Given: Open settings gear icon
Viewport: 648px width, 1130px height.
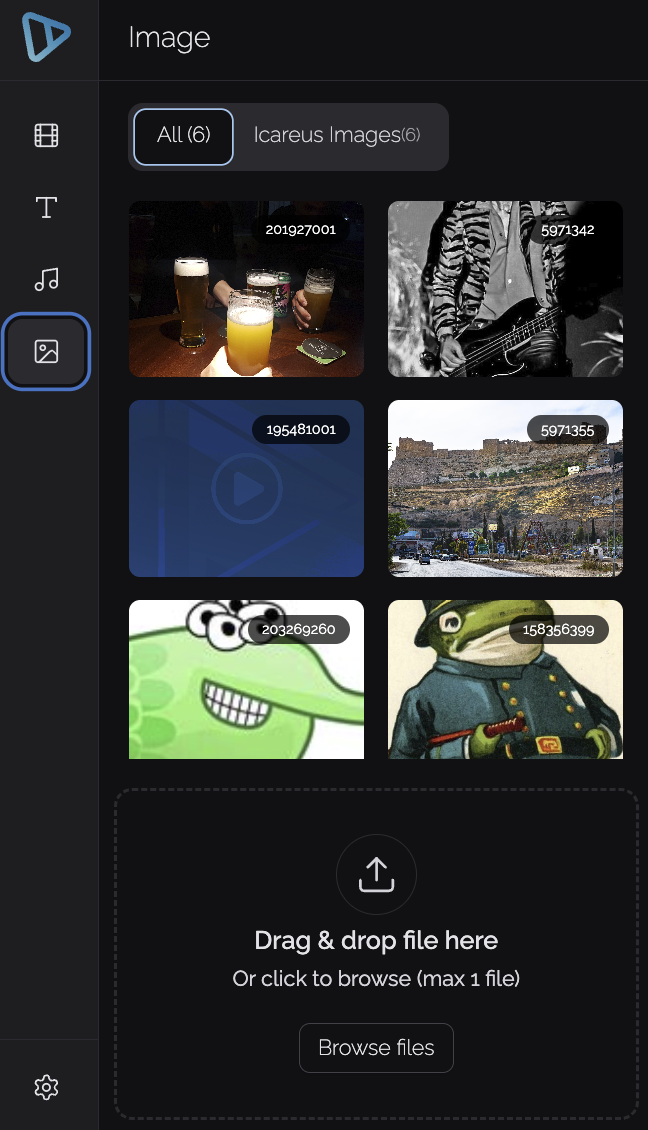Looking at the screenshot, I should click(46, 1087).
